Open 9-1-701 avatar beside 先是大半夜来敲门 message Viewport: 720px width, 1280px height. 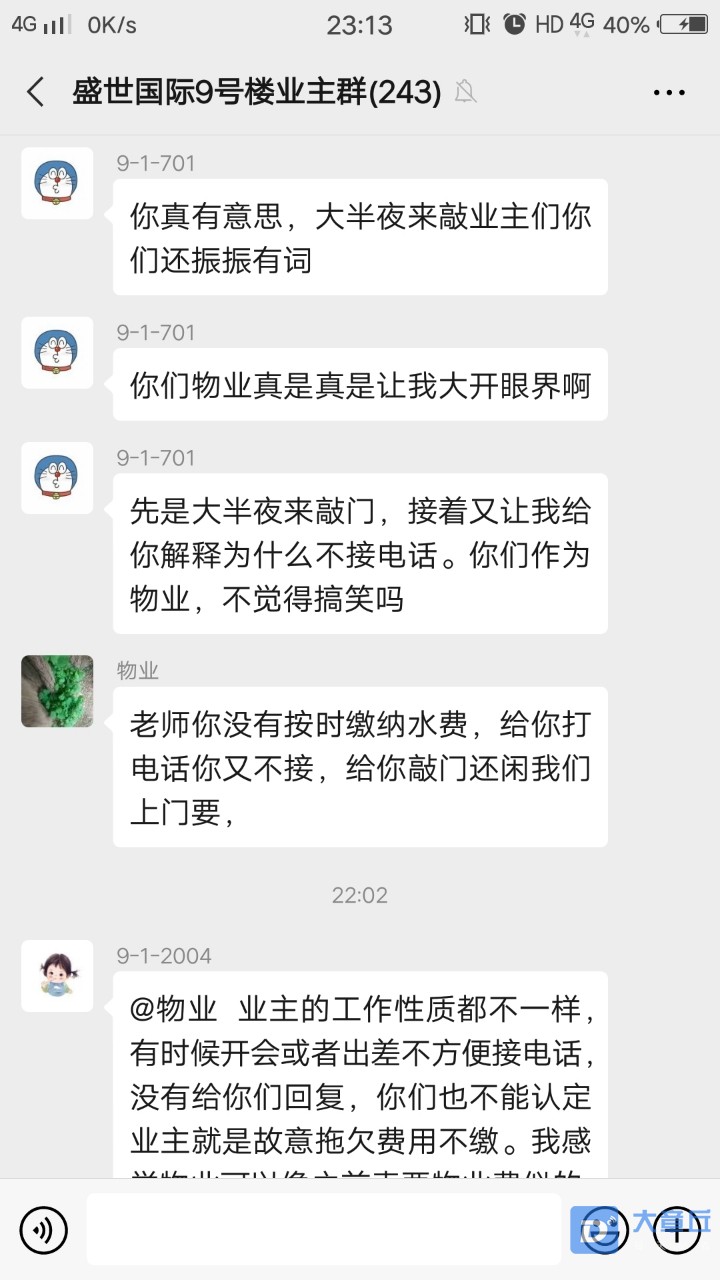click(57, 478)
